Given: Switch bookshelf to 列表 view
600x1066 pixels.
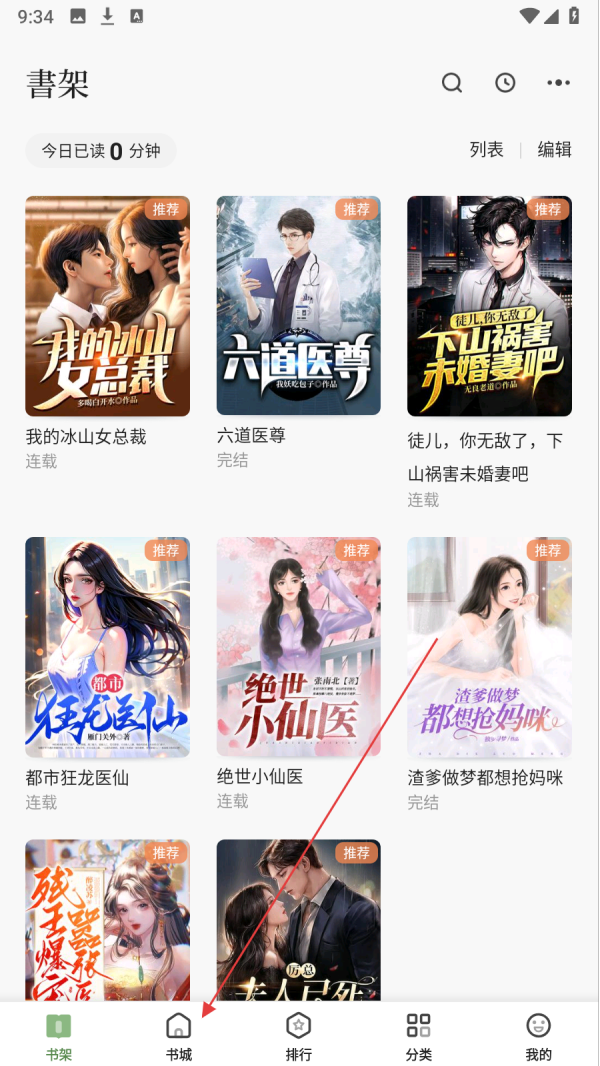Looking at the screenshot, I should pyautogui.click(x=486, y=150).
